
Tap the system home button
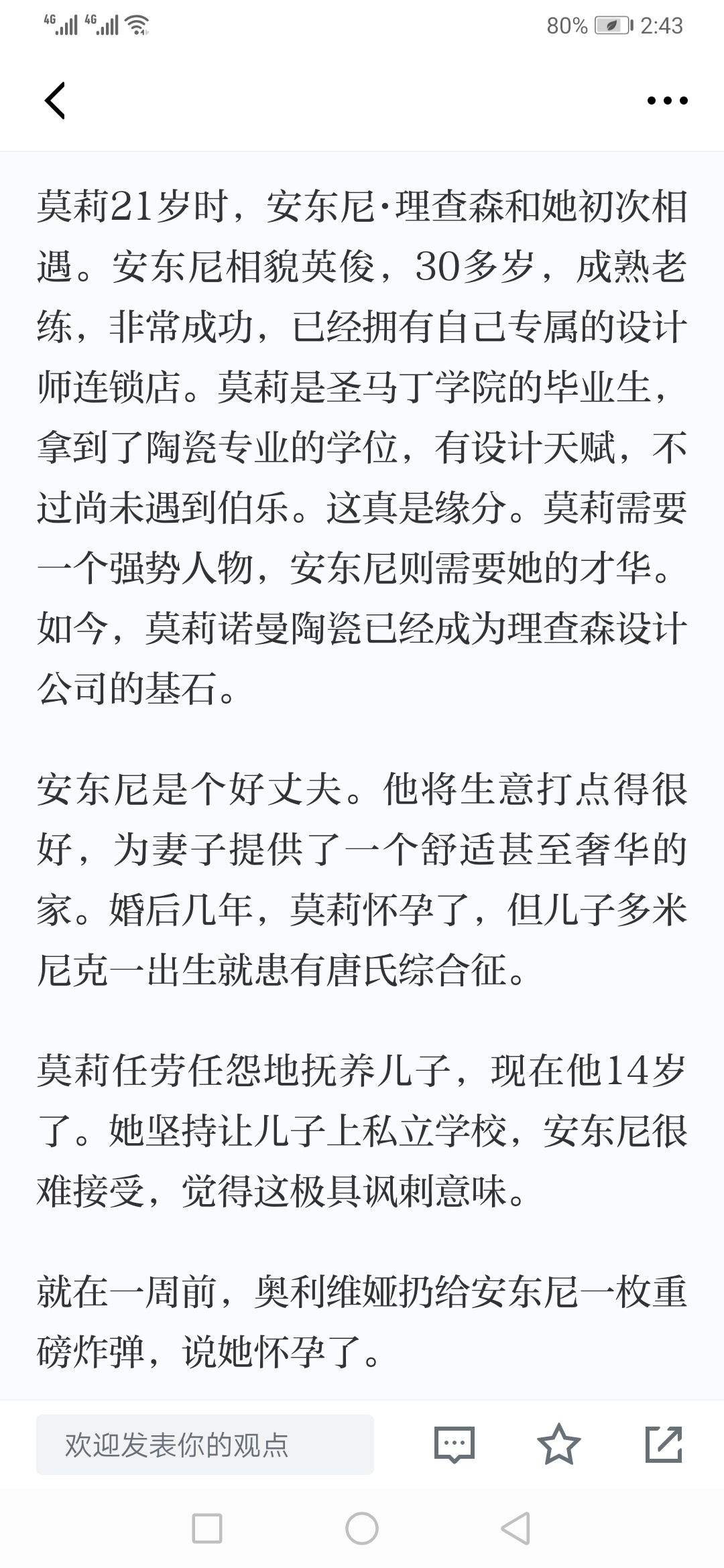[362, 1528]
